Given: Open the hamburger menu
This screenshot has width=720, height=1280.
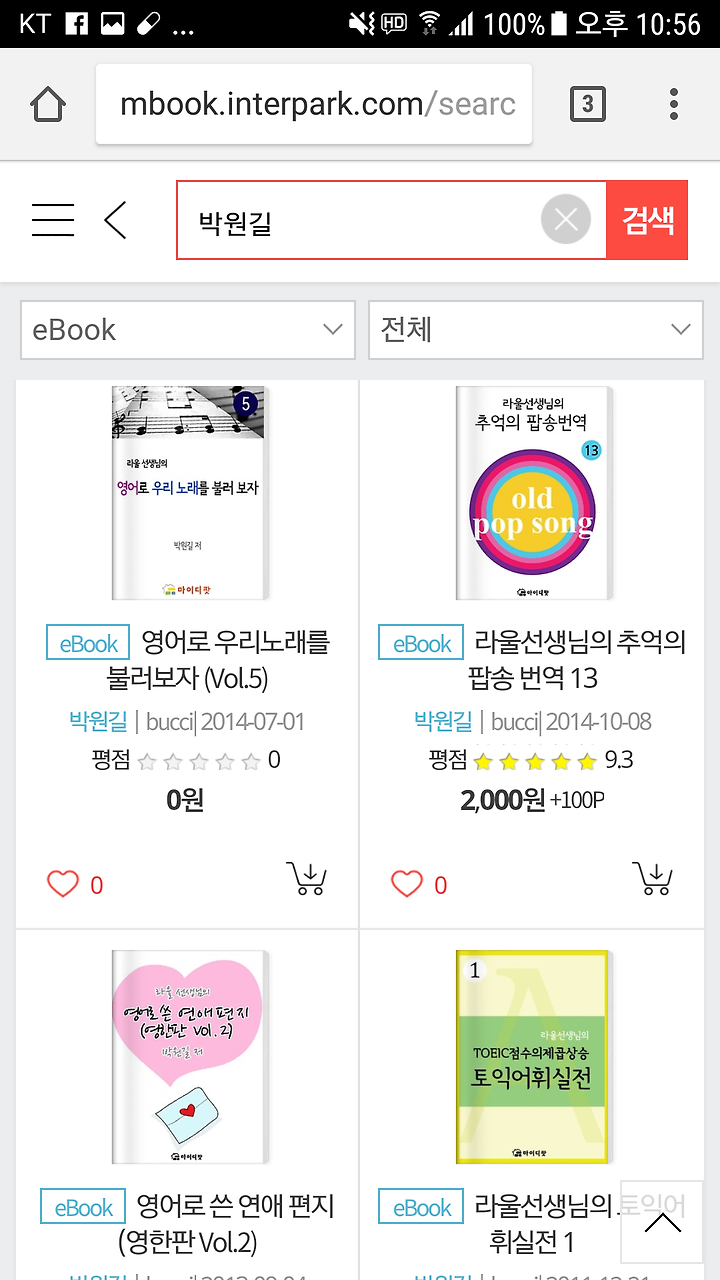Looking at the screenshot, I should pos(53,220).
